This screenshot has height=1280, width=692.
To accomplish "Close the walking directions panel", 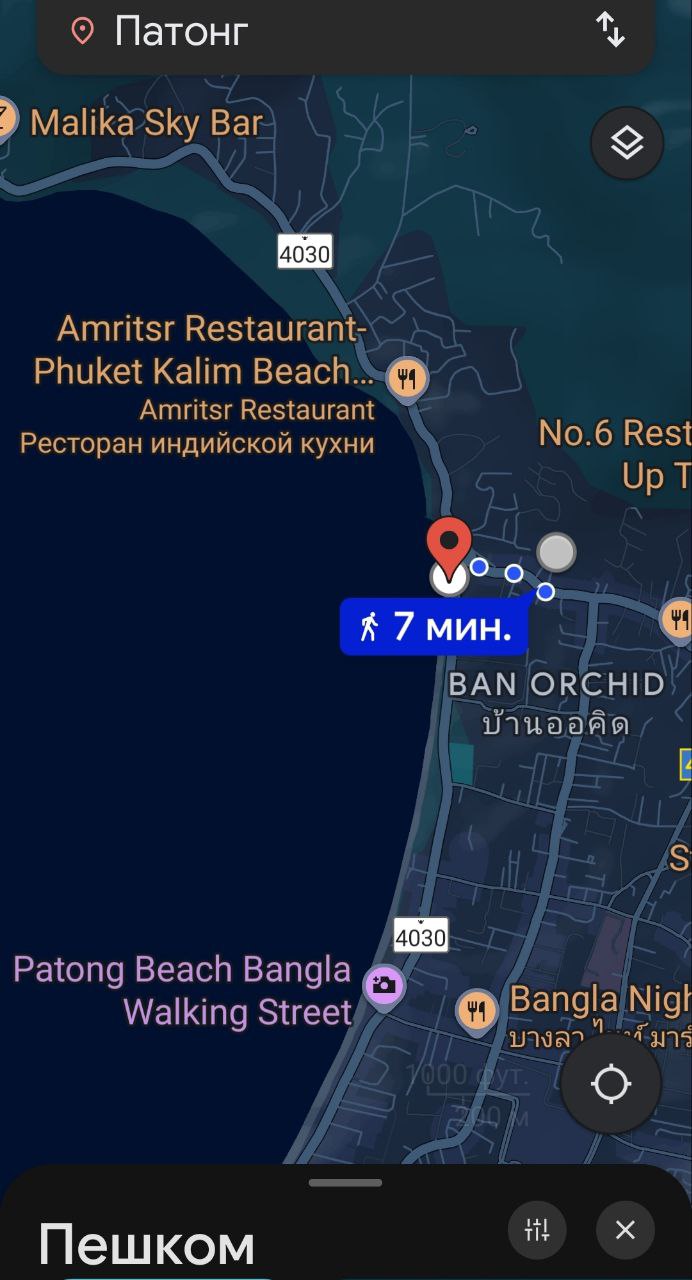I will (625, 1230).
